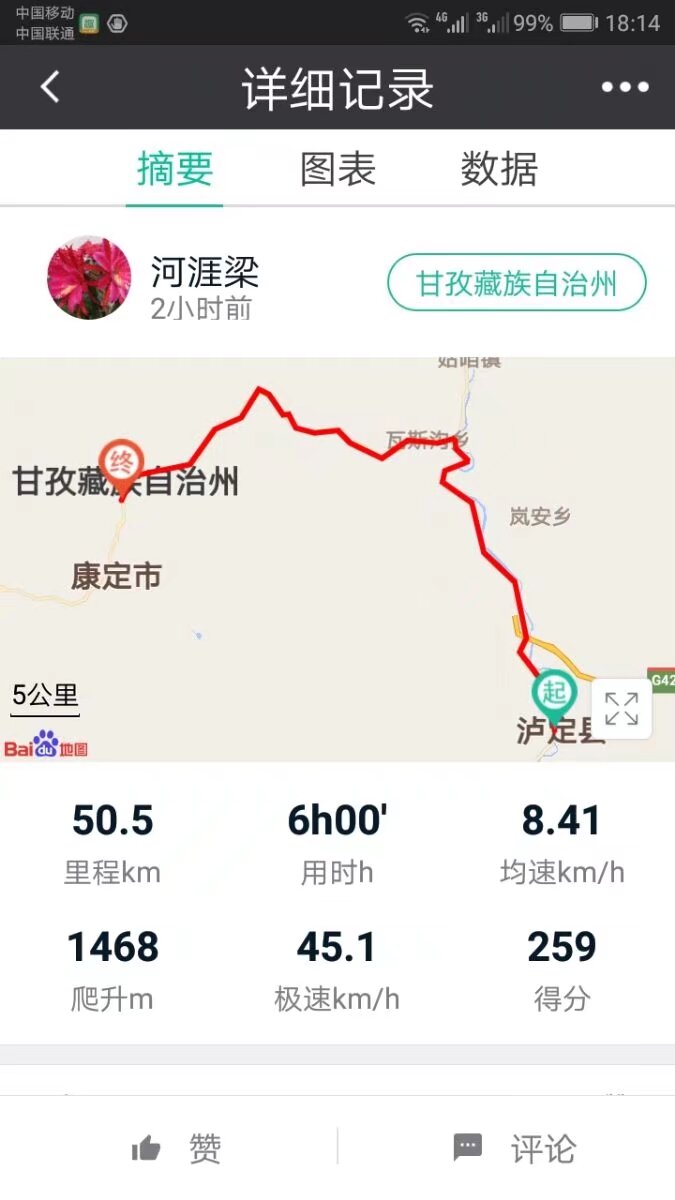
Task: Switch to the 数据 tab
Action: click(x=498, y=170)
